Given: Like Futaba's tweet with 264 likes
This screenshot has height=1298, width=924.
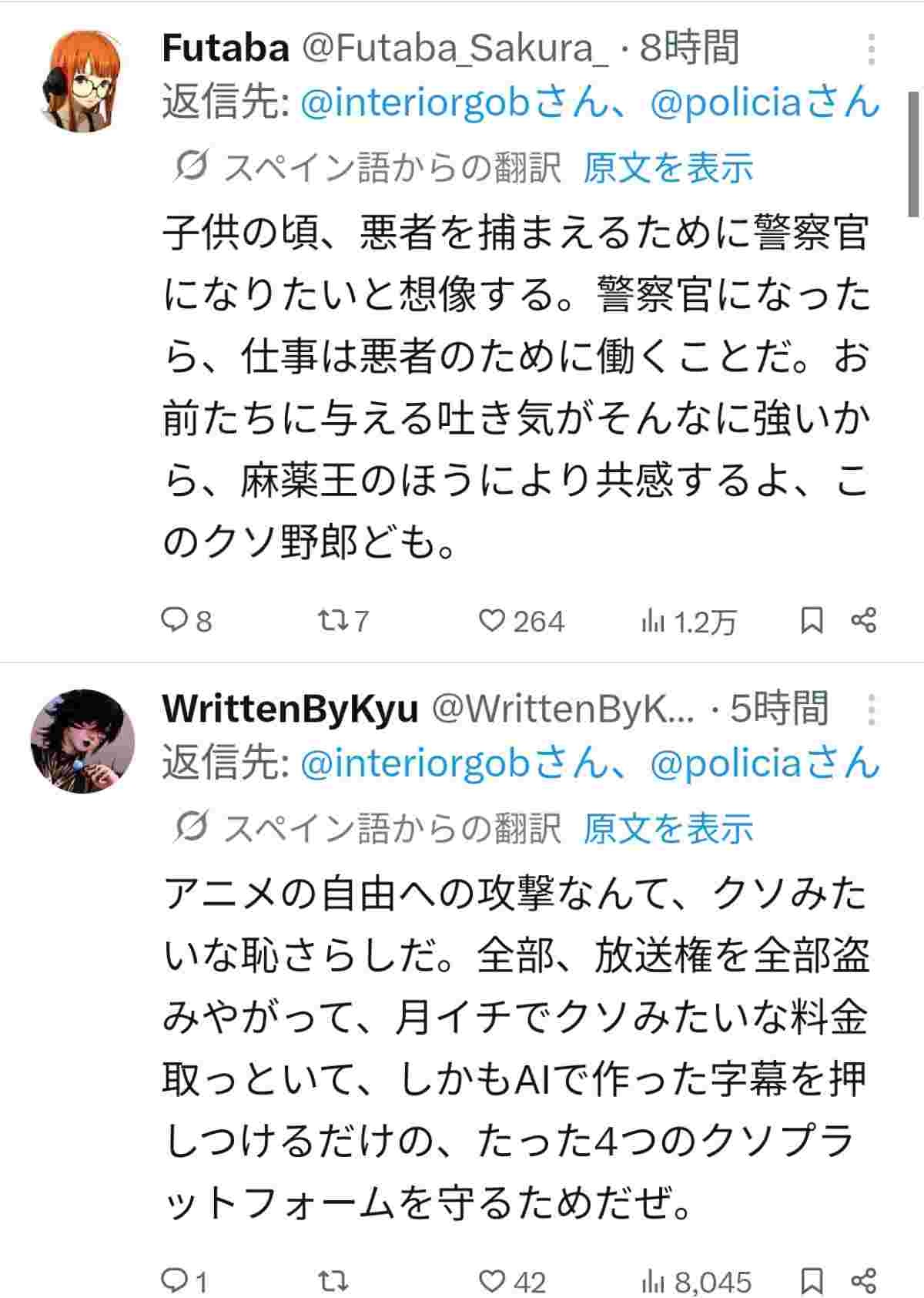Looking at the screenshot, I should (491, 620).
